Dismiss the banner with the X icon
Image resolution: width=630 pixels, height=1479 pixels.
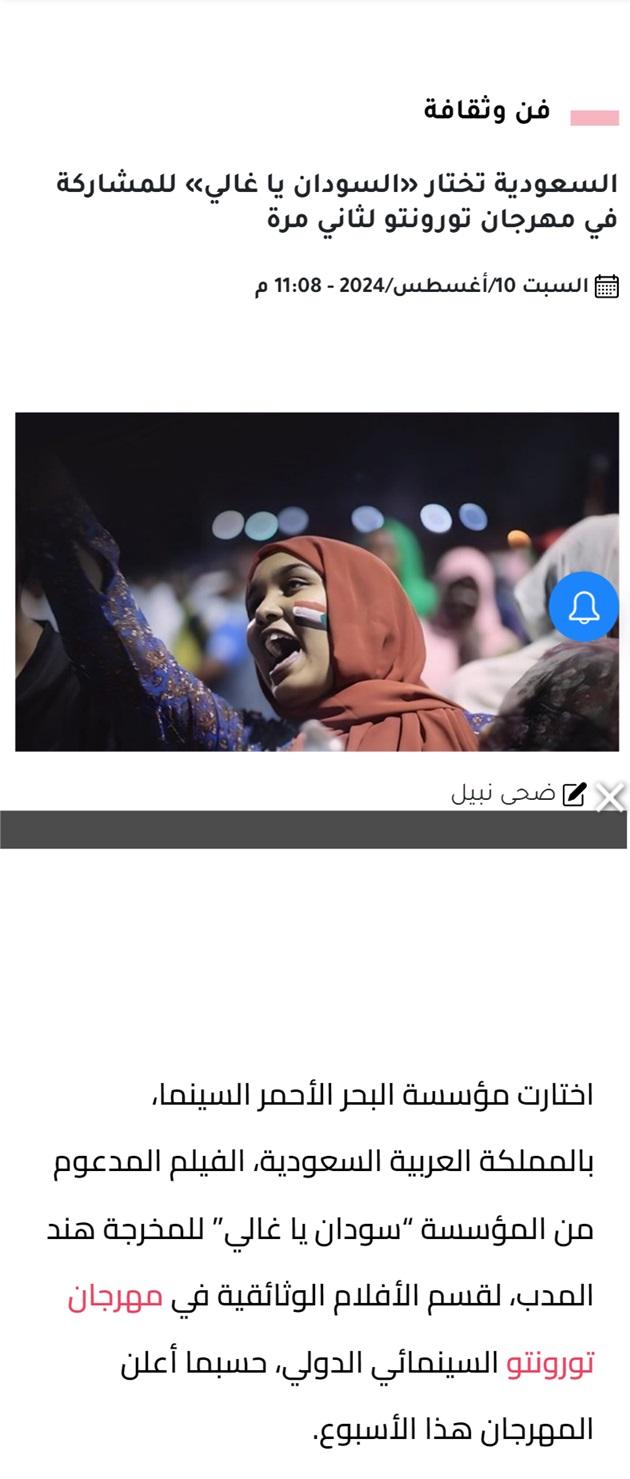point(609,797)
